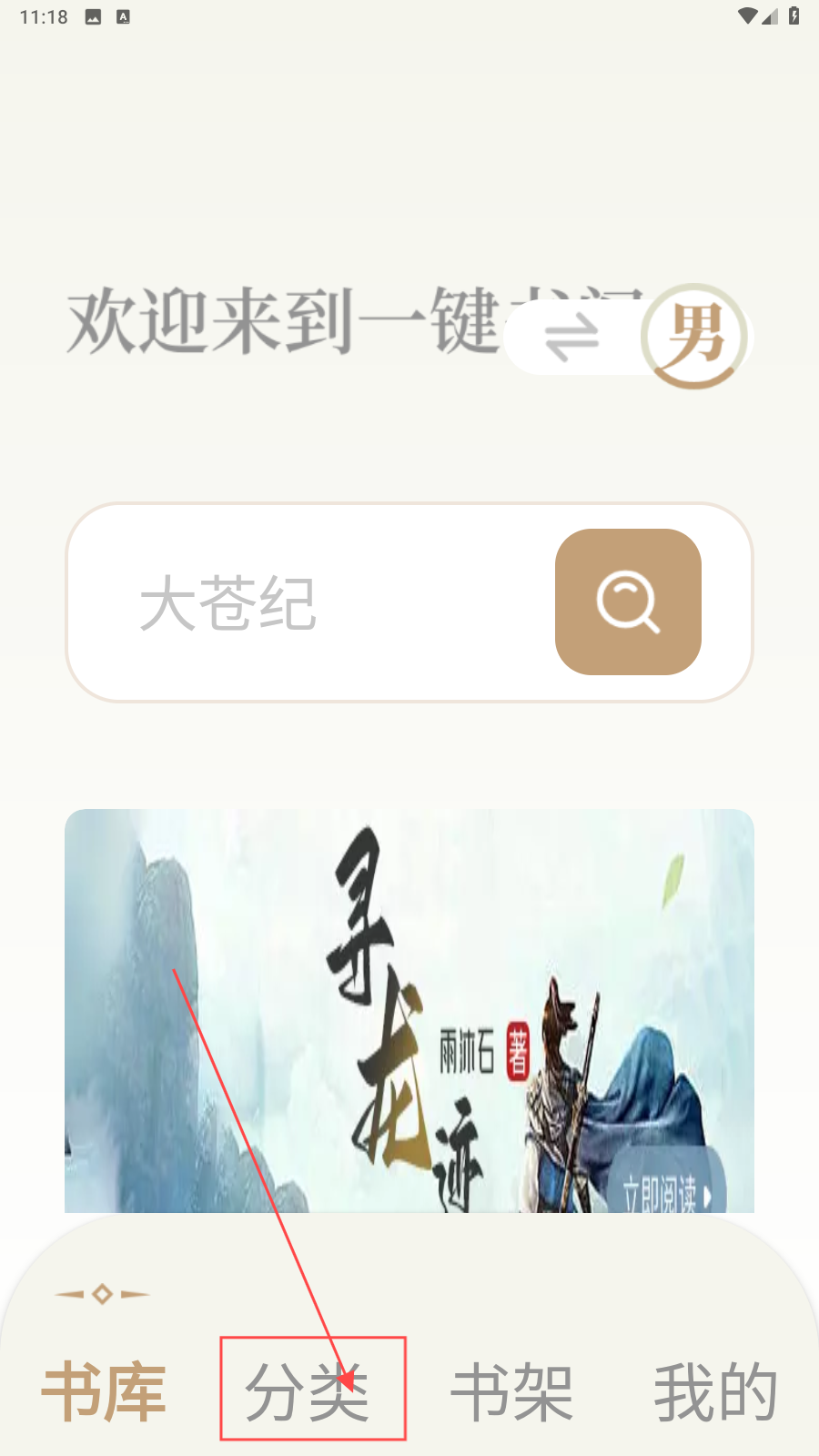Tap the brown search magnifier button
Viewport: 819px width, 1456px height.
[628, 602]
